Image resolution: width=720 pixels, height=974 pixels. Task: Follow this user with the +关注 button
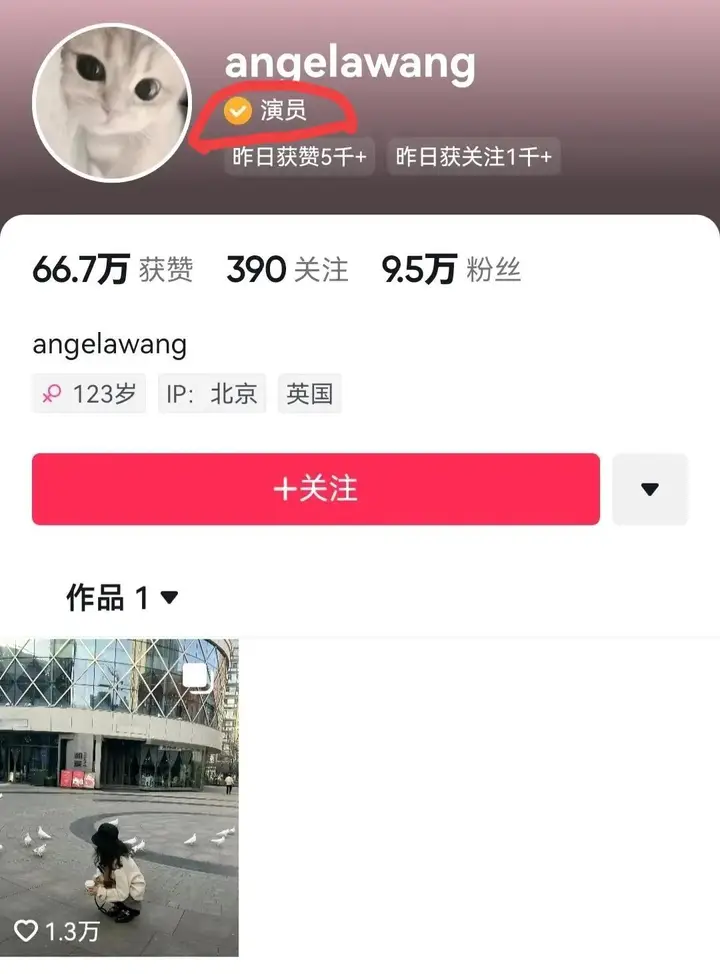coord(315,489)
